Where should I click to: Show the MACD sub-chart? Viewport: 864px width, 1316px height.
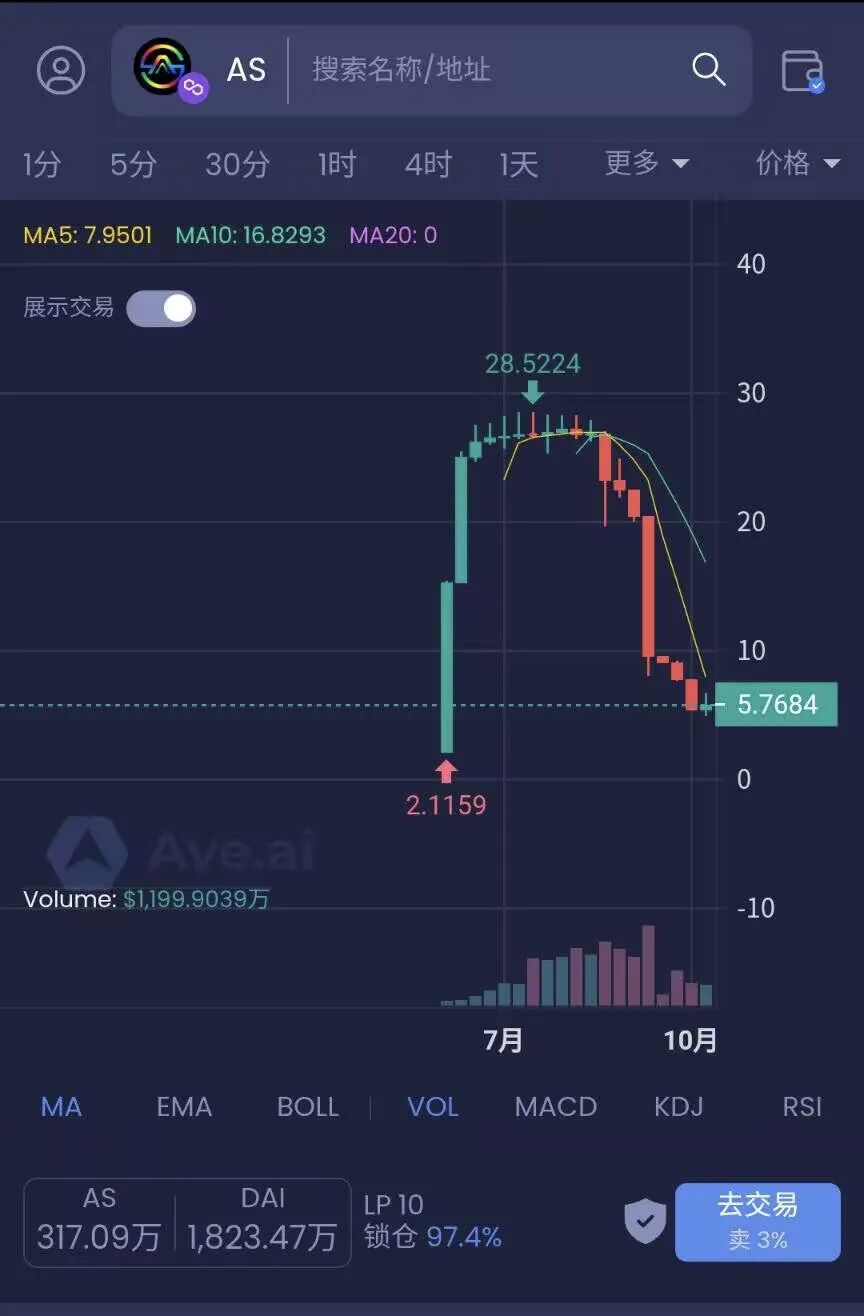pyautogui.click(x=555, y=1107)
